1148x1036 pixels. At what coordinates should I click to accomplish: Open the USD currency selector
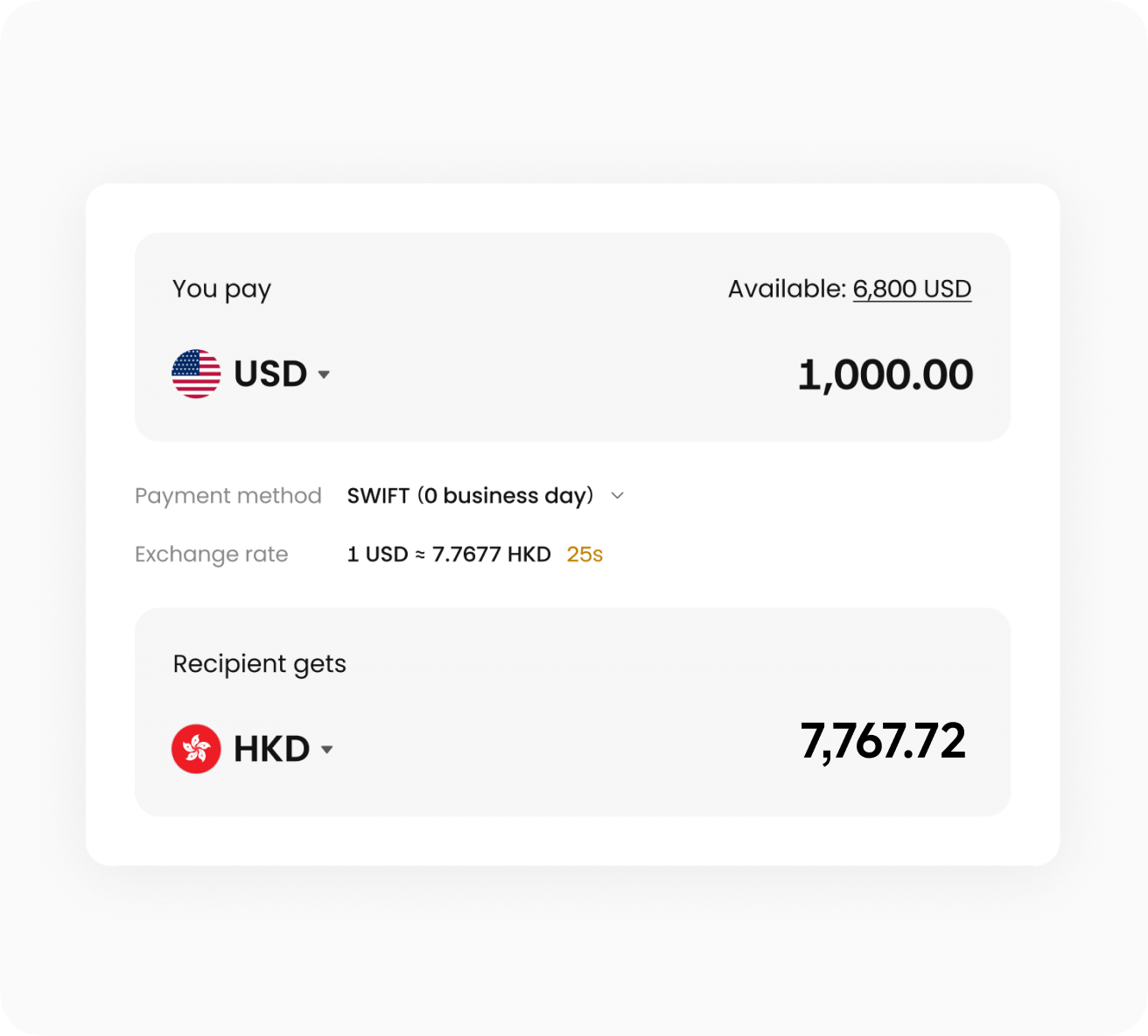coord(252,374)
